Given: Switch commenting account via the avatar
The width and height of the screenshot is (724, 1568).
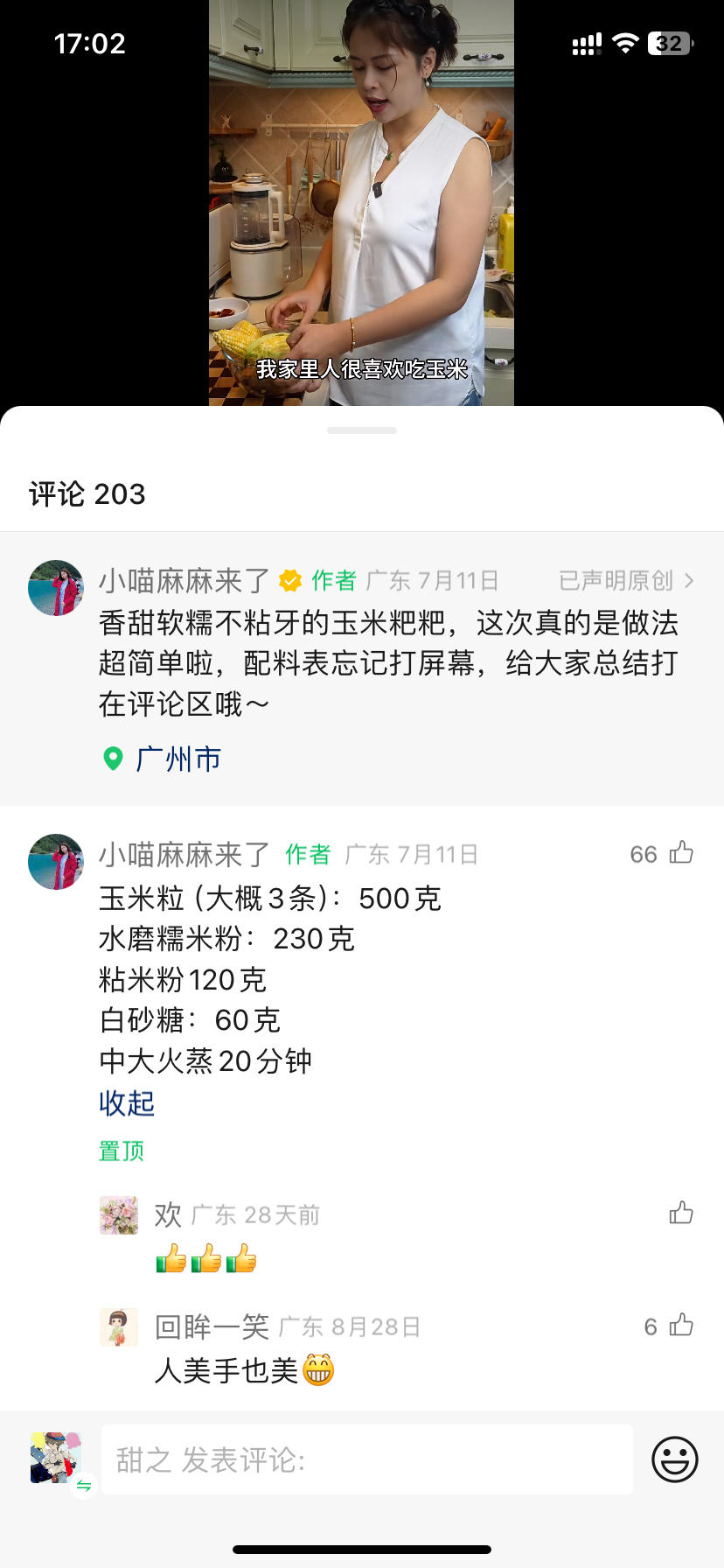Looking at the screenshot, I should click(57, 1459).
